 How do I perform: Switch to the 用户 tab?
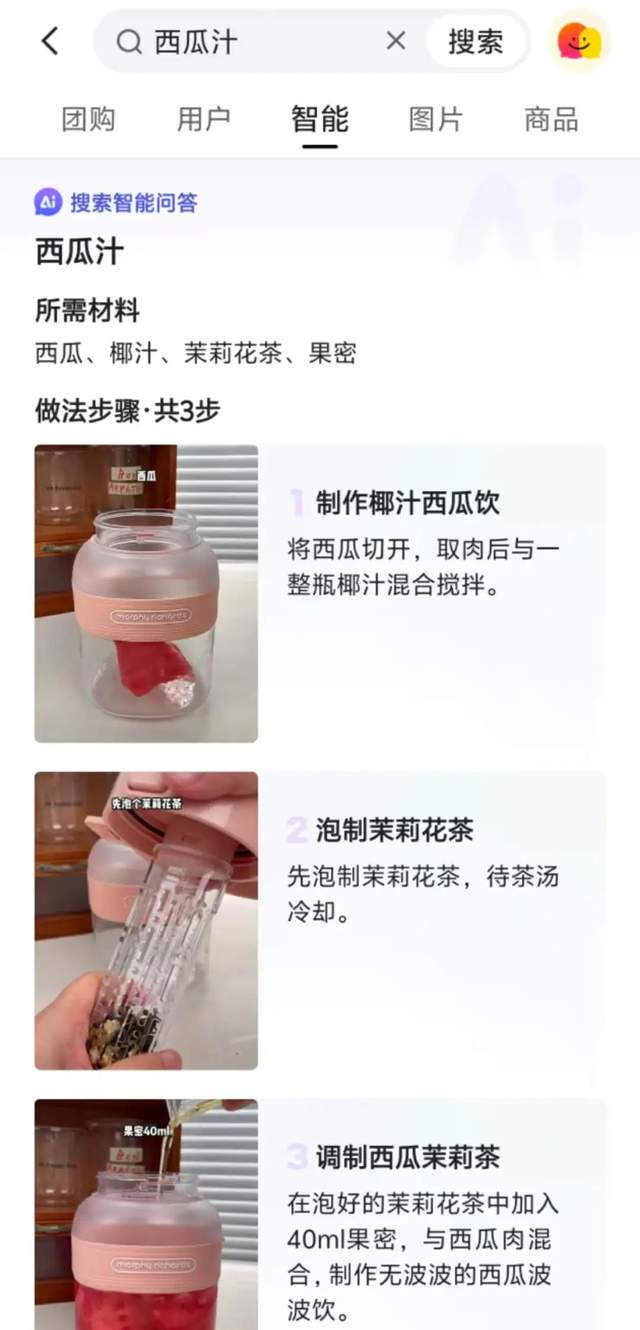203,120
